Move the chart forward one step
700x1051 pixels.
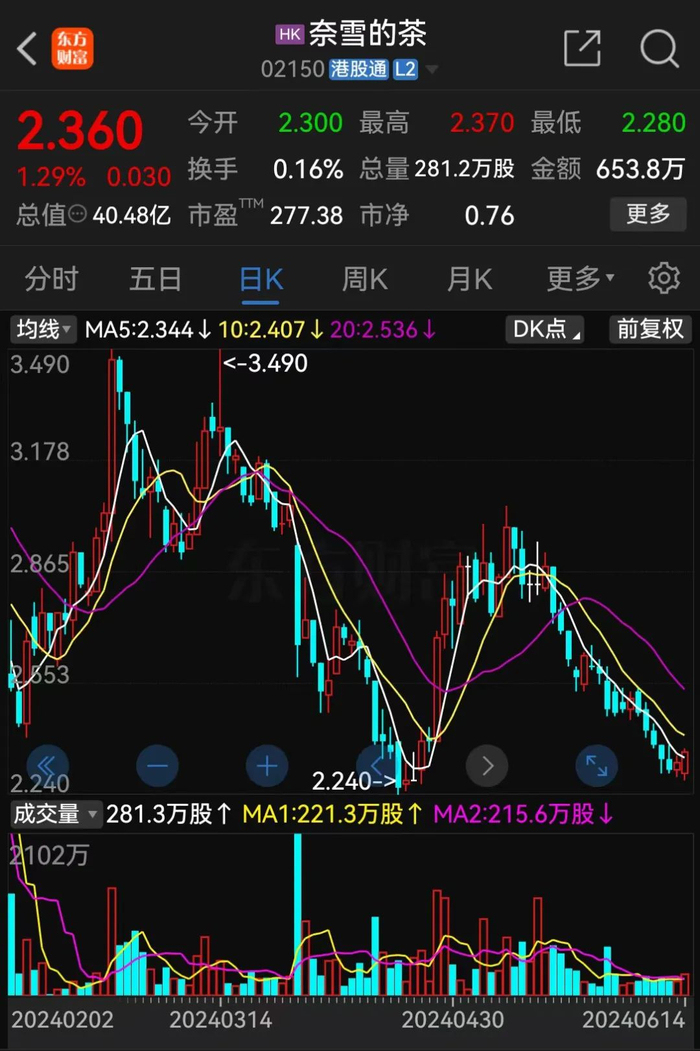pyautogui.click(x=488, y=767)
